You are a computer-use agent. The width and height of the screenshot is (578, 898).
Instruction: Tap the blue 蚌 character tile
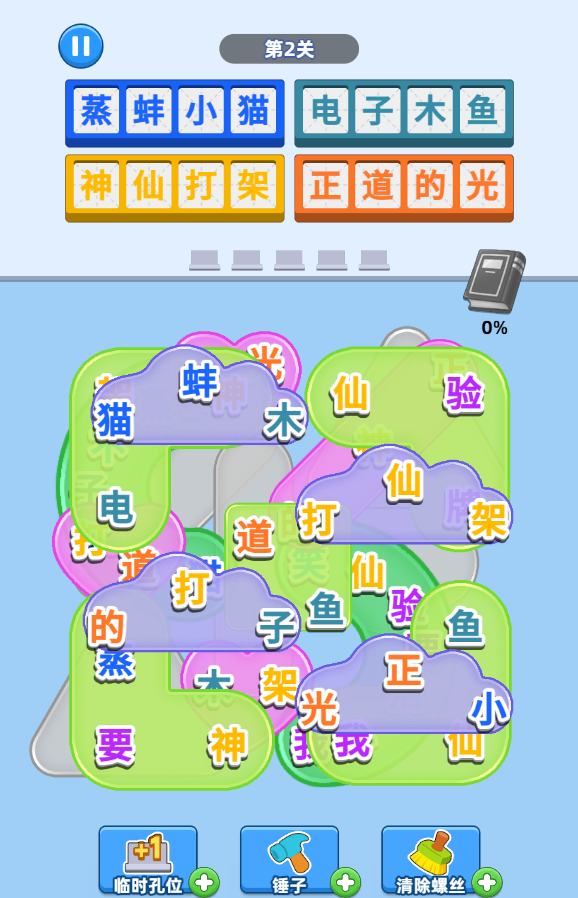[x=199, y=380]
